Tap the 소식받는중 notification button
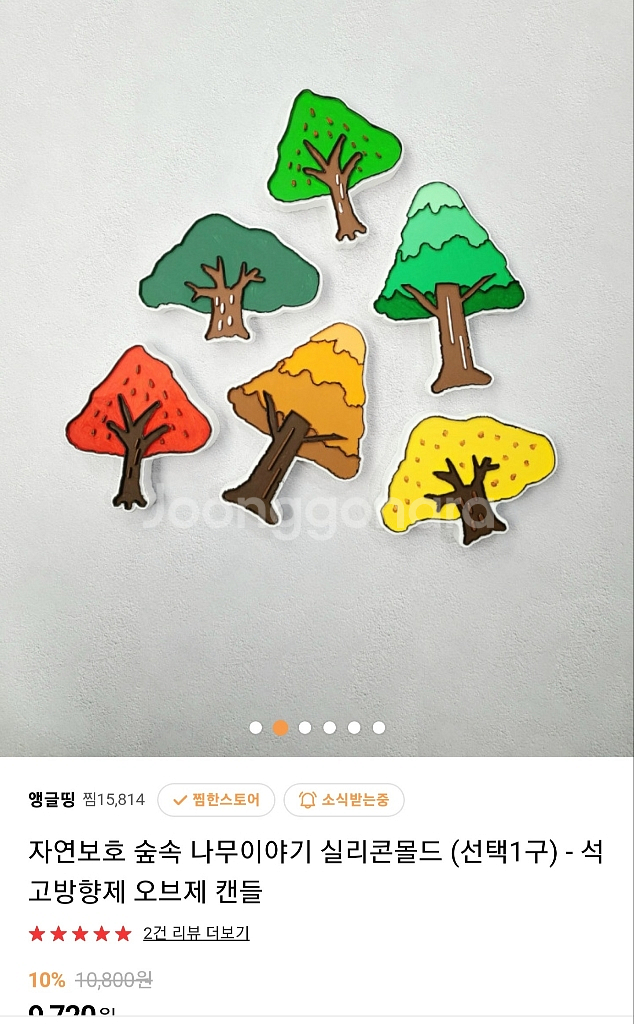Image resolution: width=634 pixels, height=1024 pixels. point(344,800)
